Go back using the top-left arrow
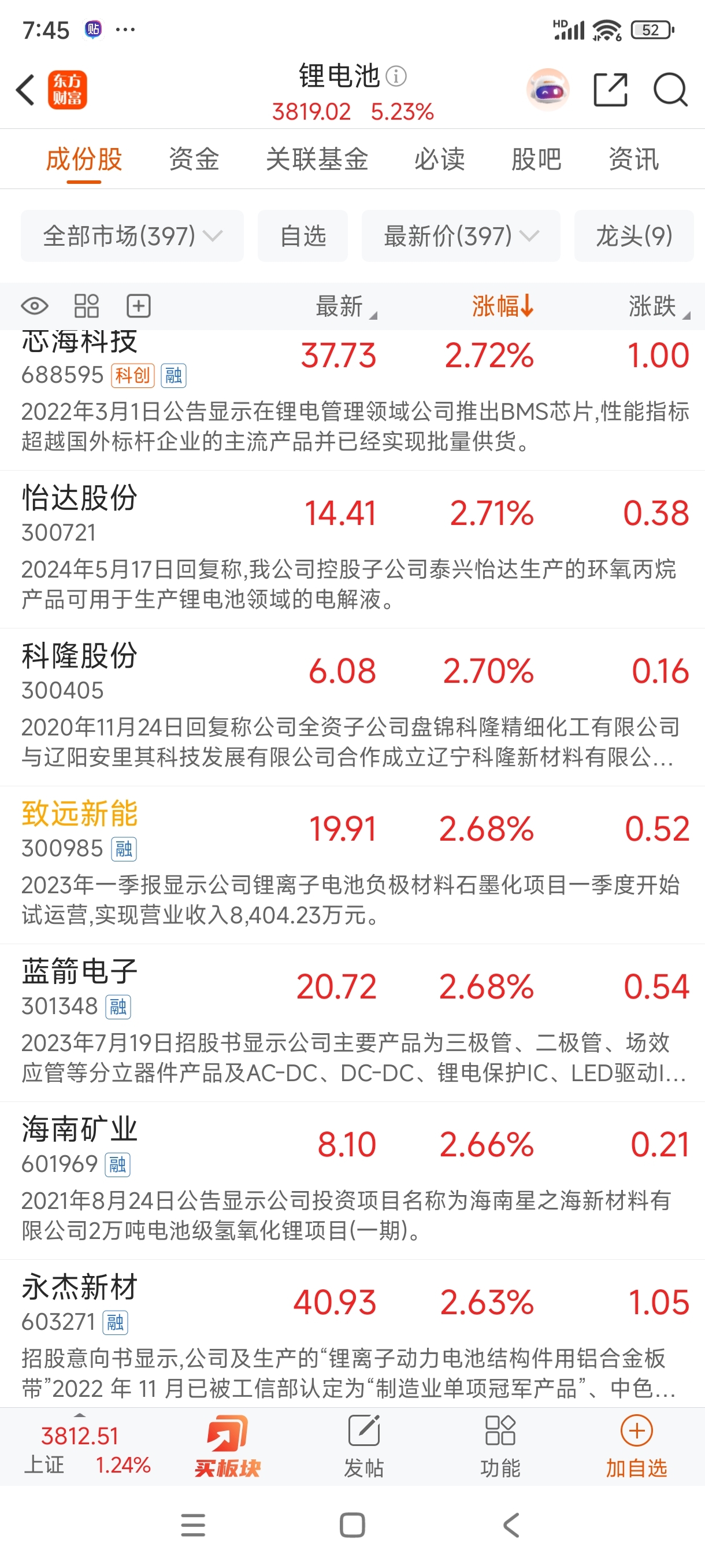 coord(25,90)
